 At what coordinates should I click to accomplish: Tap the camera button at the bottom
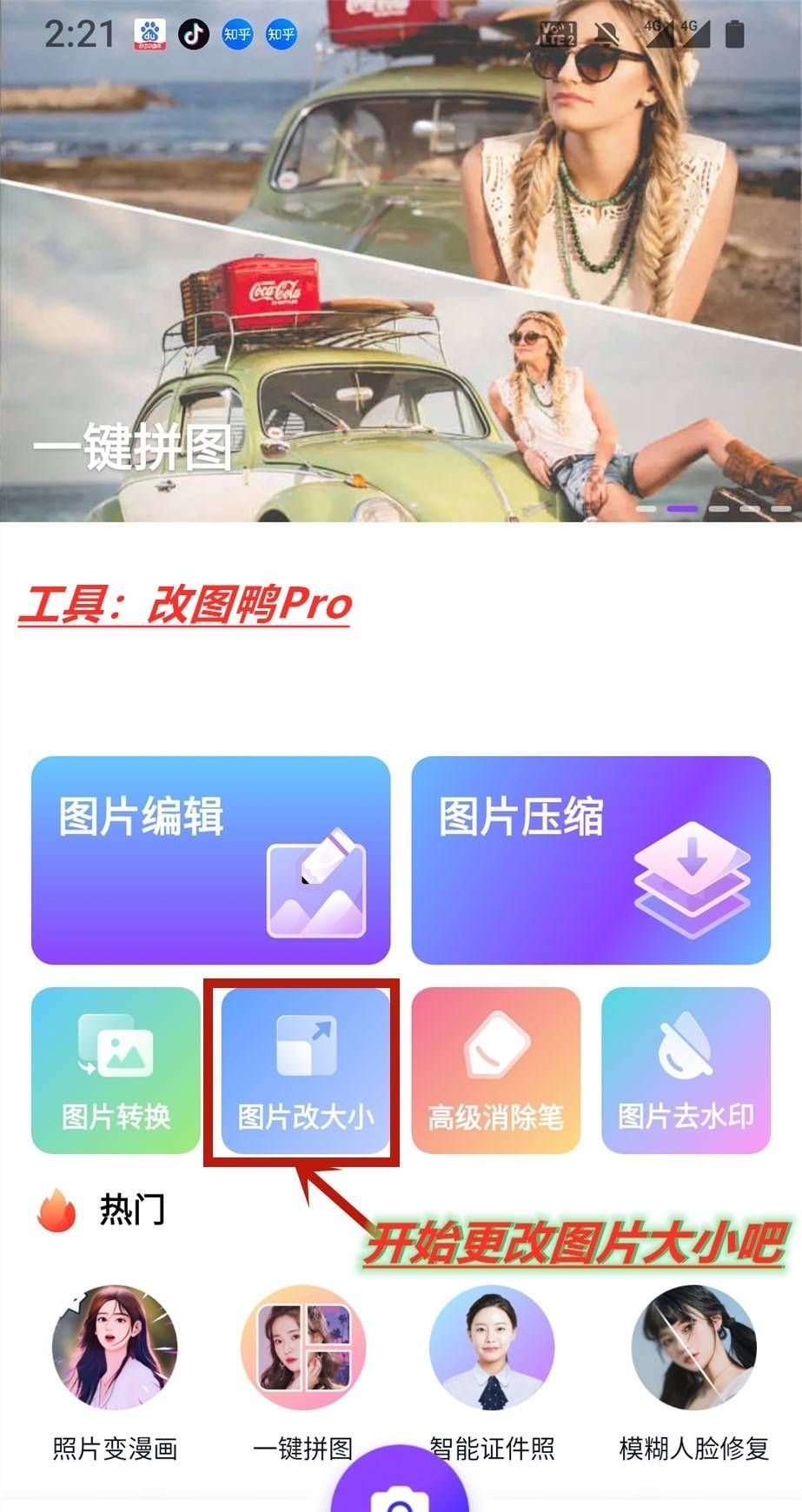[x=400, y=1495]
